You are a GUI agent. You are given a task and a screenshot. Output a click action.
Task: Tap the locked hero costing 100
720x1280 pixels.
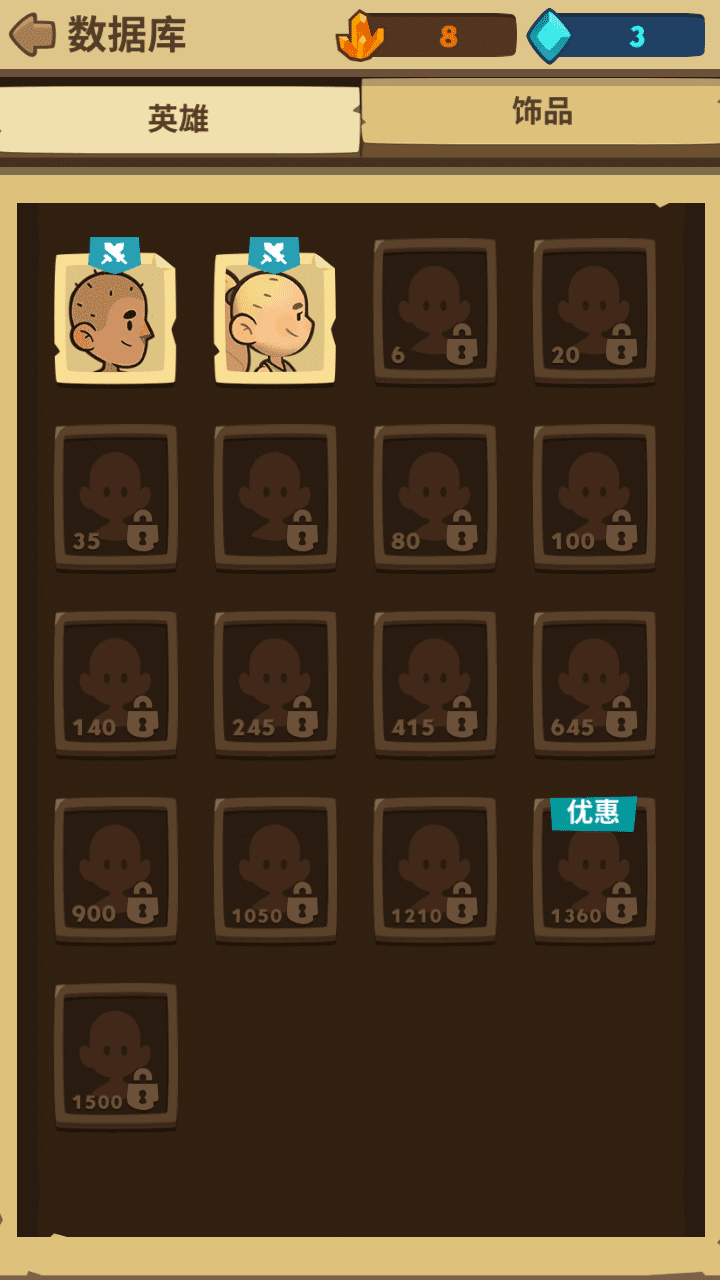click(x=595, y=498)
